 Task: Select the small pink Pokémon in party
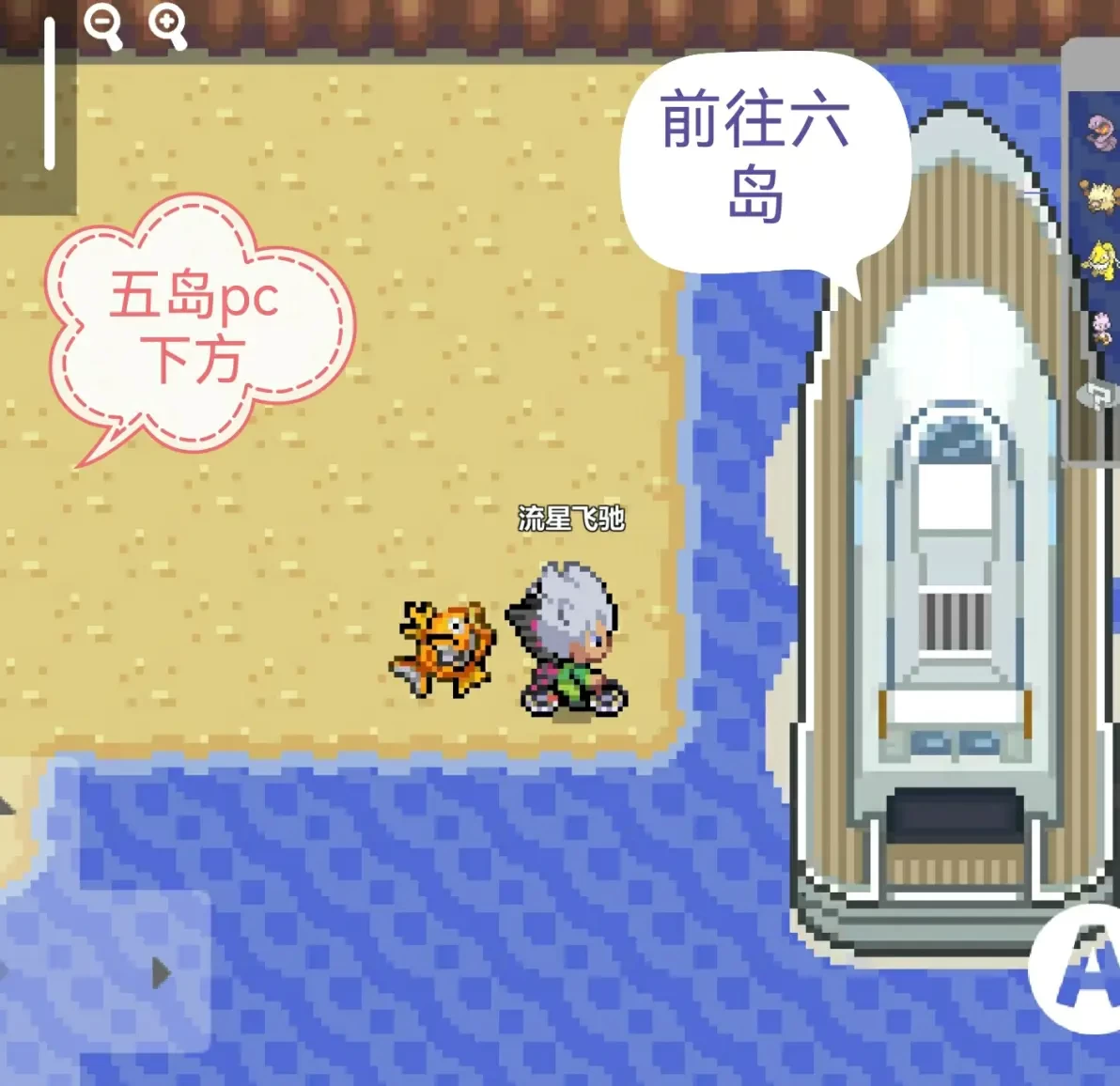click(1102, 327)
